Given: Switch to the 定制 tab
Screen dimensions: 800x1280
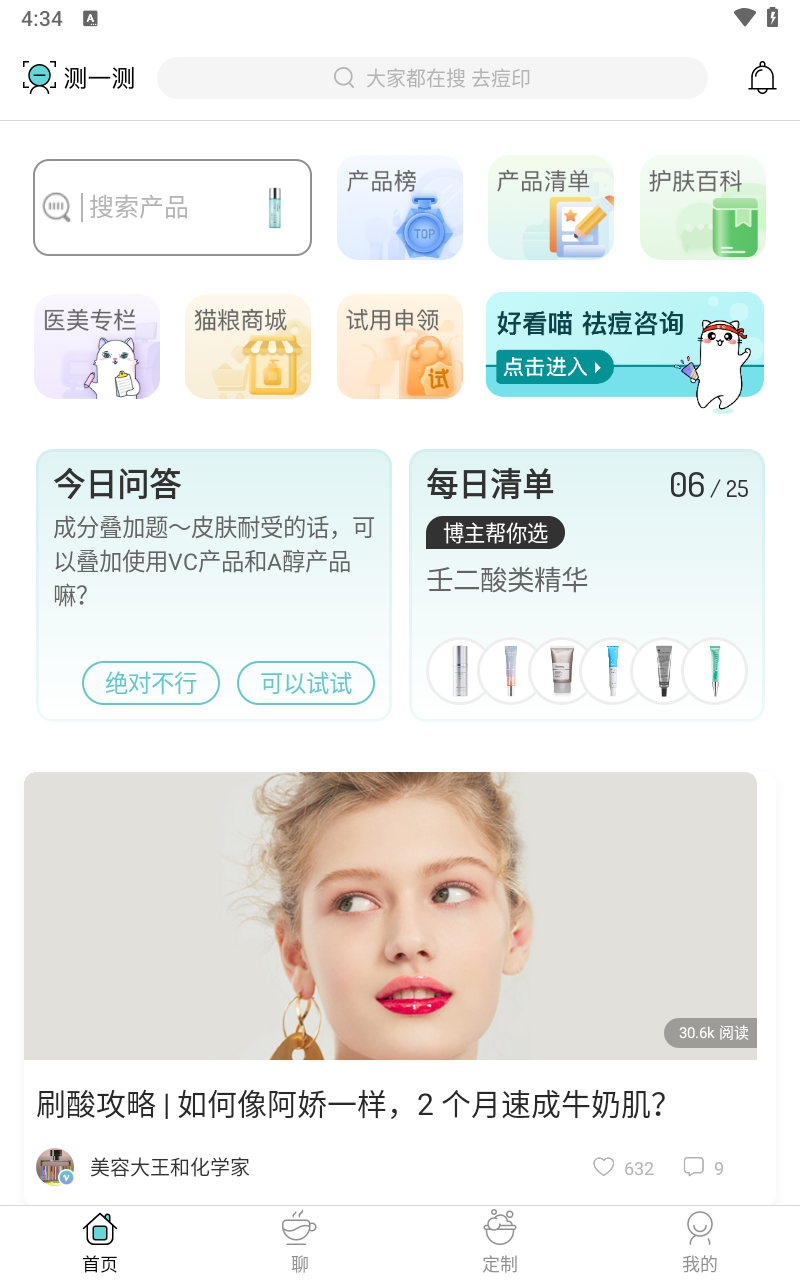Looking at the screenshot, I should point(499,1242).
